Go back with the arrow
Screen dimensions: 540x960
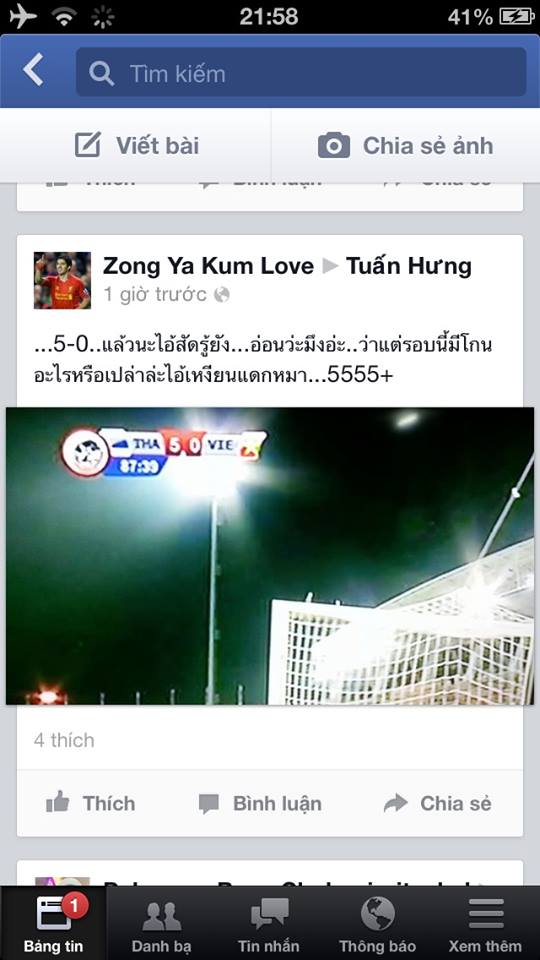[x=33, y=70]
